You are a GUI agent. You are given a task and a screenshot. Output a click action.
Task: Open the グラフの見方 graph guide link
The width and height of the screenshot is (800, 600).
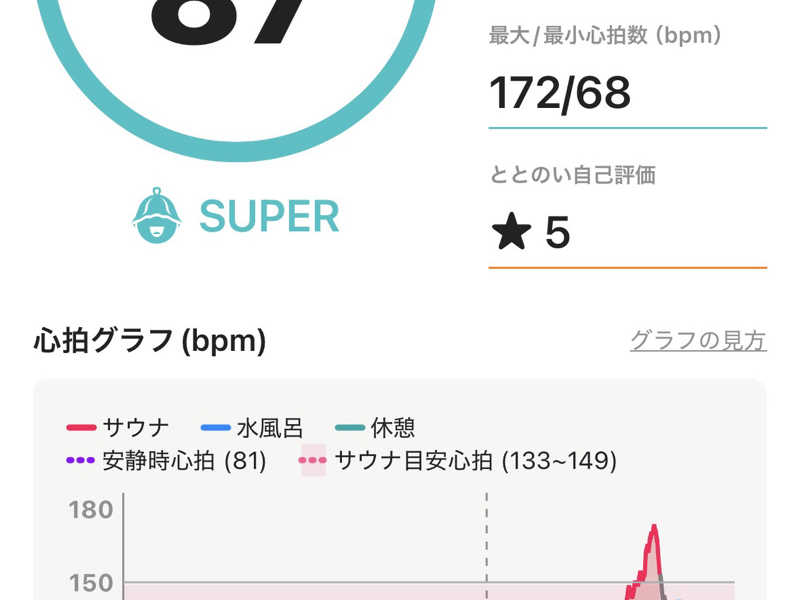(x=698, y=341)
